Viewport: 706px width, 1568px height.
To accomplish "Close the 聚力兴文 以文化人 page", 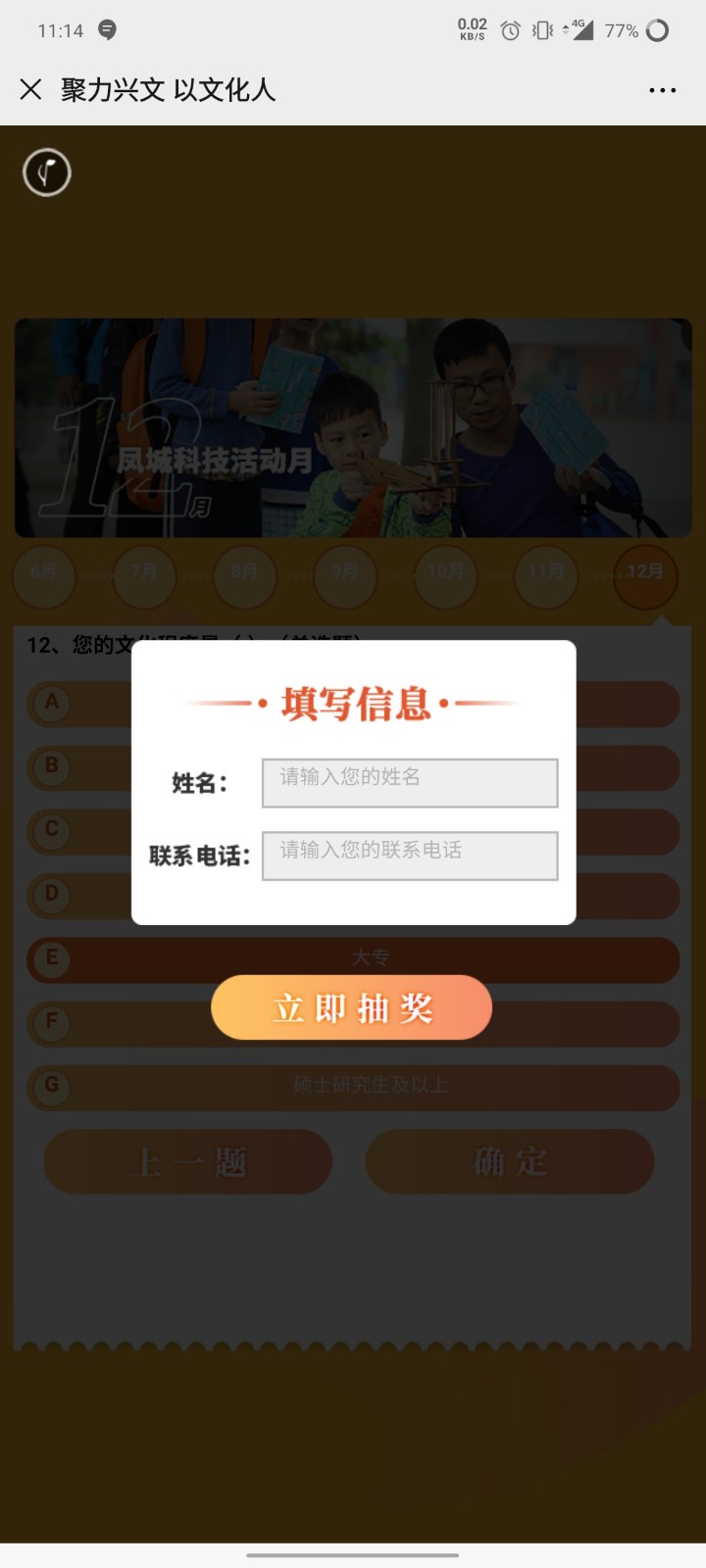I will pos(30,90).
